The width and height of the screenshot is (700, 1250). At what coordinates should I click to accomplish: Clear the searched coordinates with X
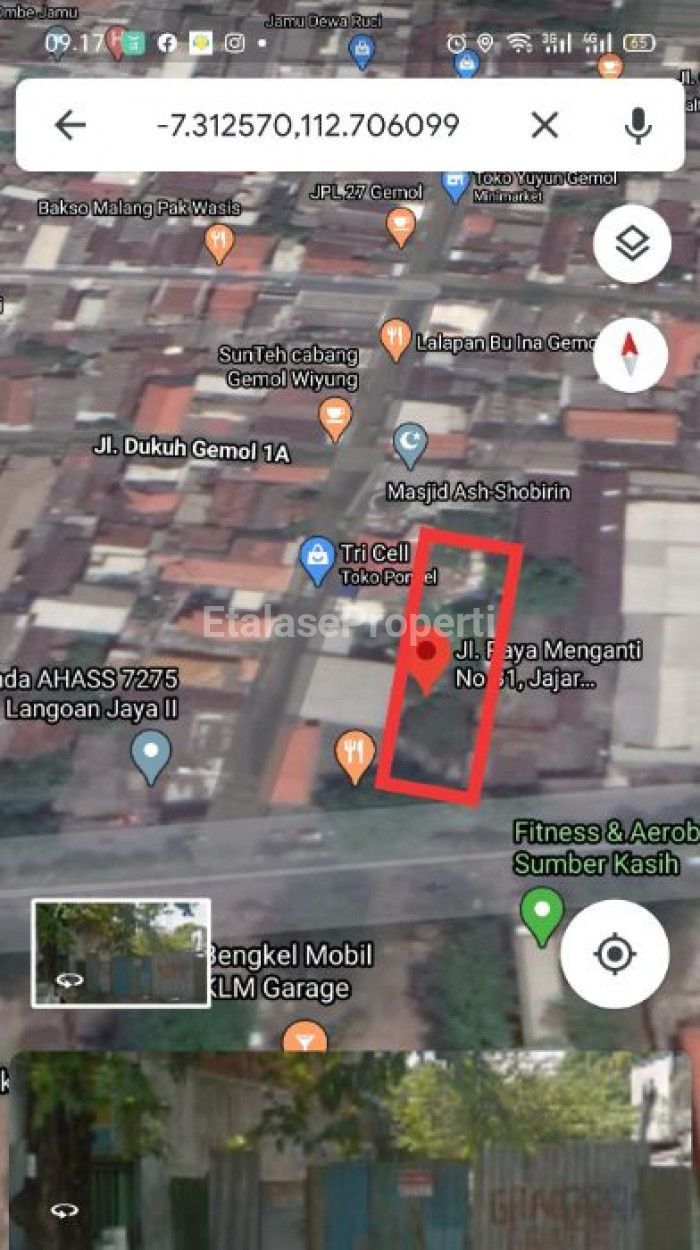pos(544,125)
